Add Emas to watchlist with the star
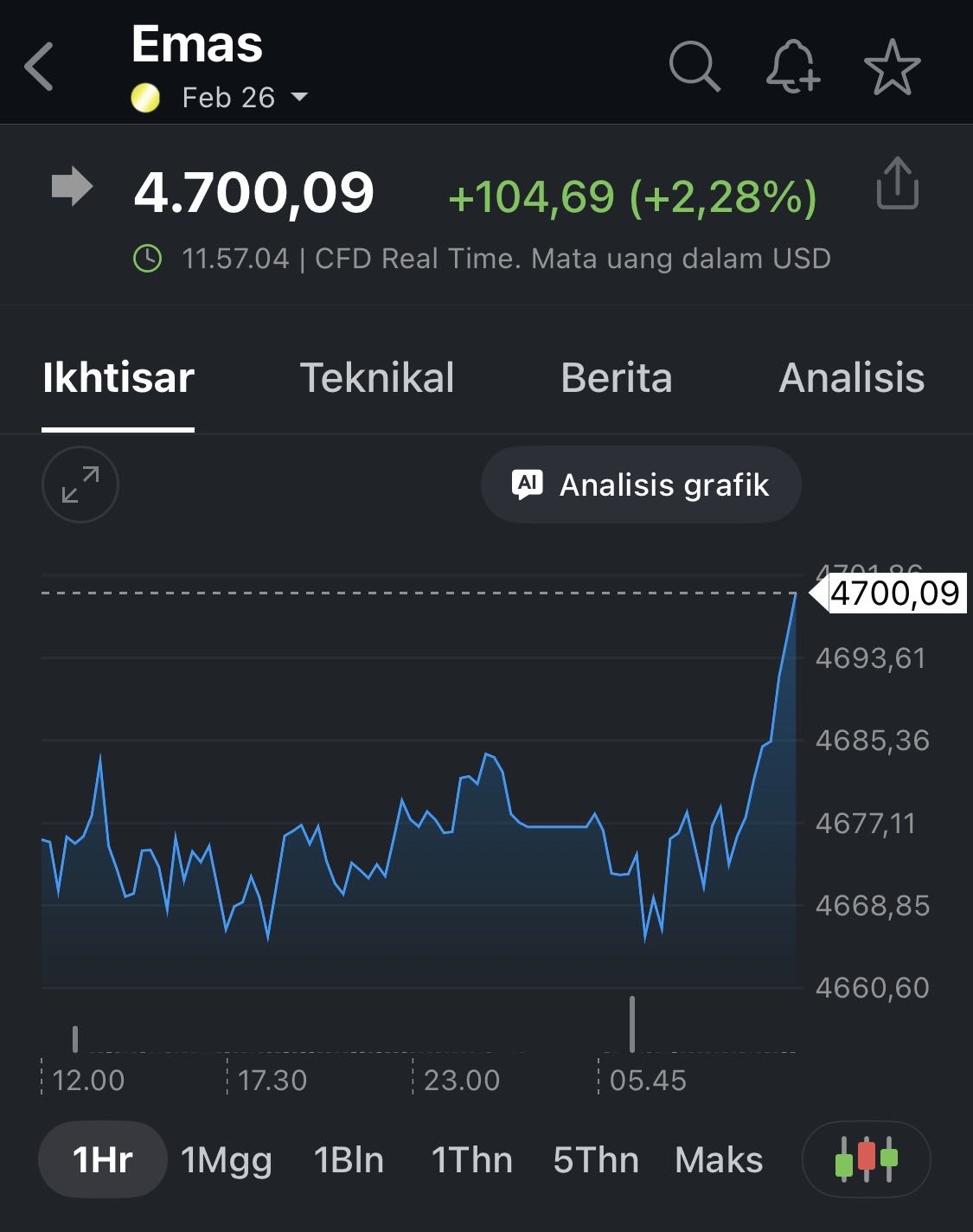The image size is (973, 1232). pos(892,67)
